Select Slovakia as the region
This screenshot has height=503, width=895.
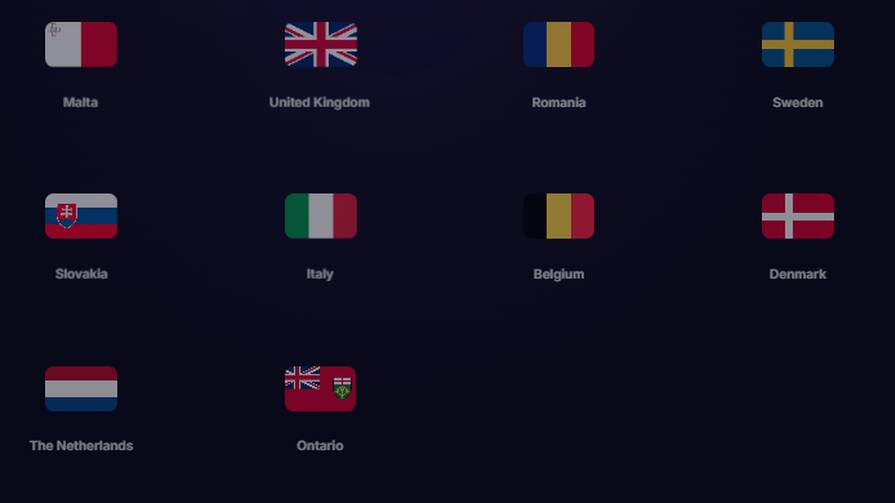pyautogui.click(x=81, y=216)
